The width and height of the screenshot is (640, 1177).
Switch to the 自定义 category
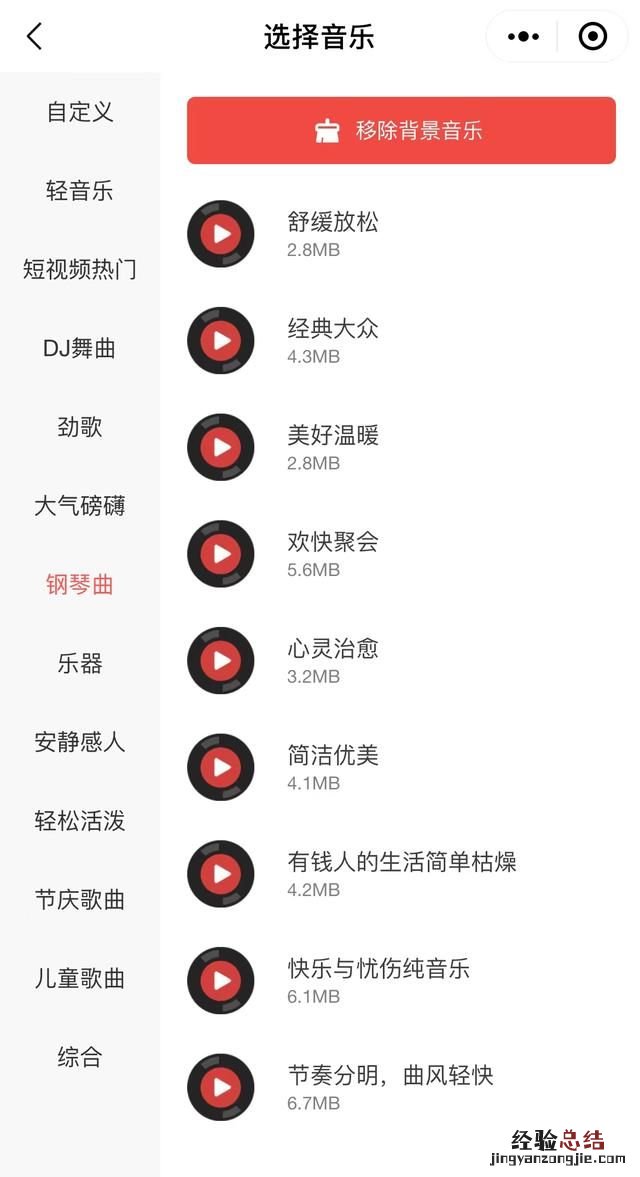point(80,112)
